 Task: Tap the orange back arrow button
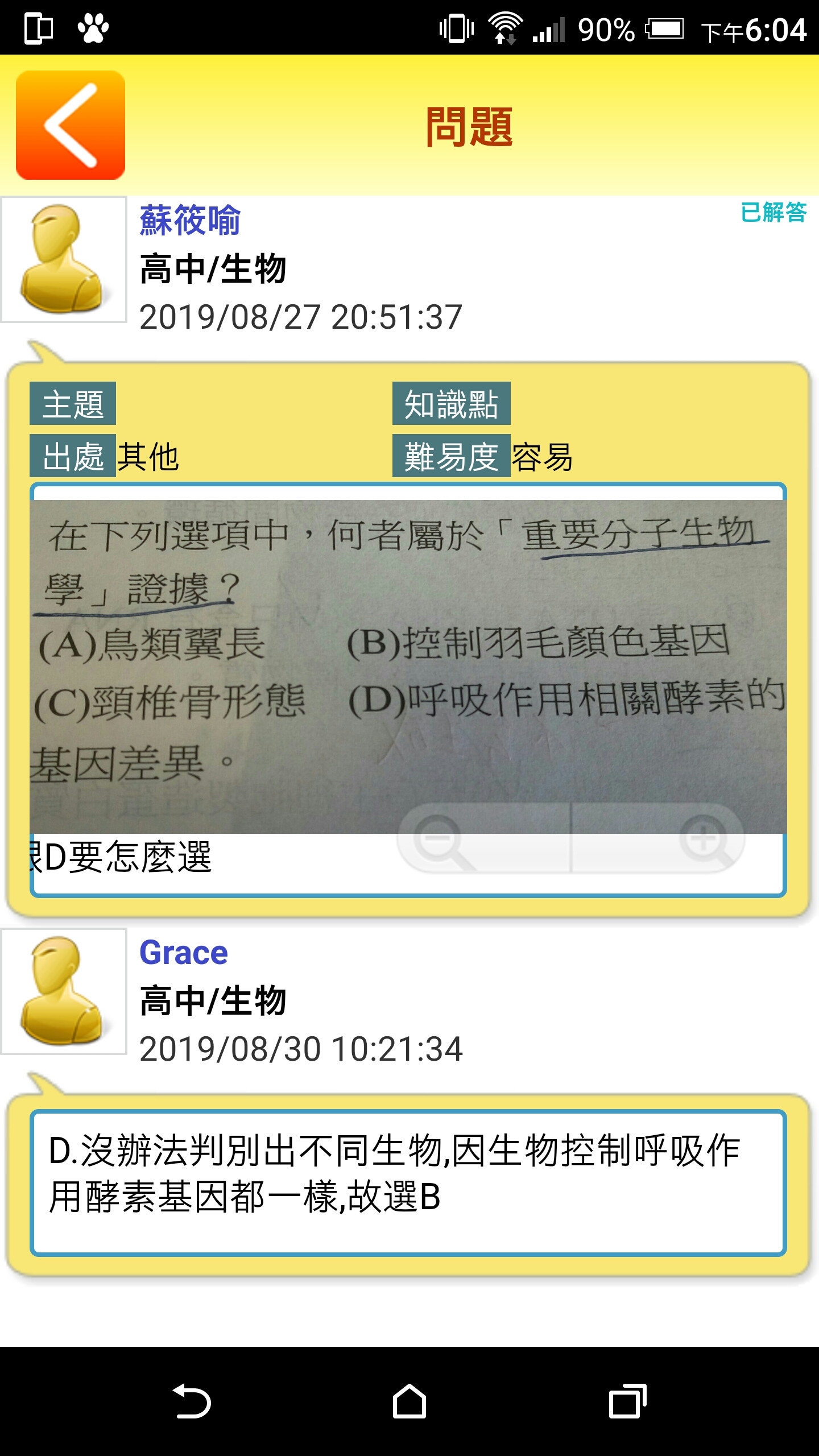(x=71, y=125)
